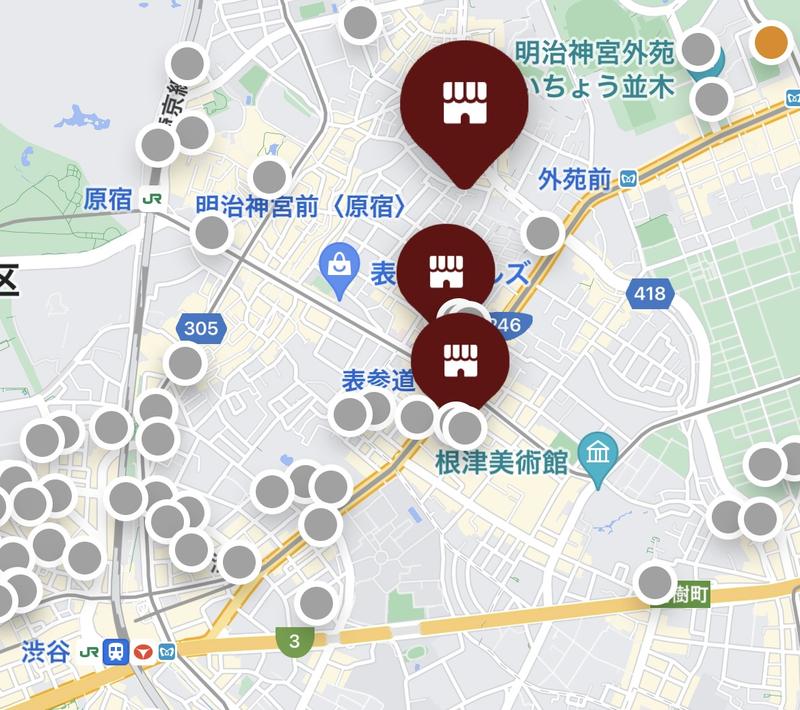800x710 pixels.
Task: Tap the orange map marker
Action: [771, 41]
